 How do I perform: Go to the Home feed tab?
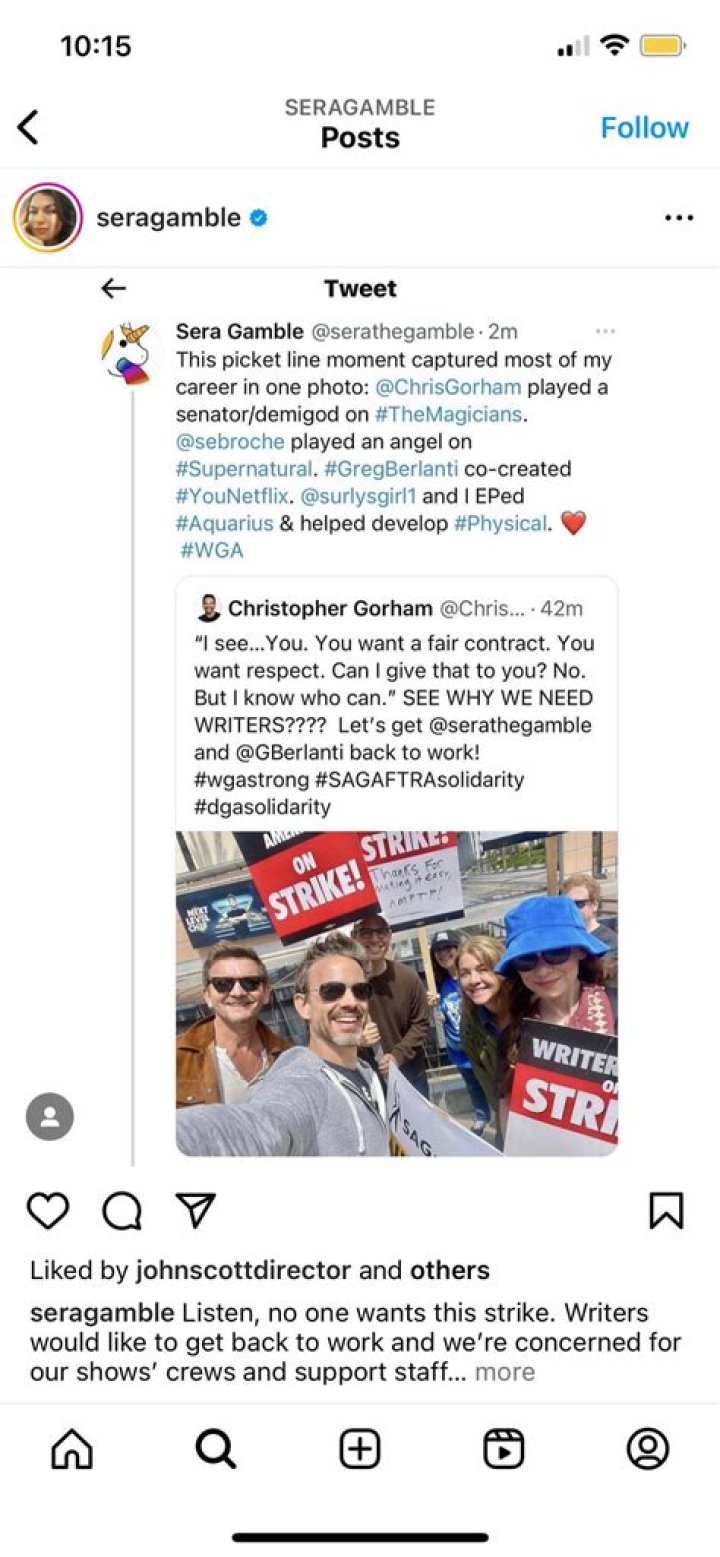coord(72,1447)
